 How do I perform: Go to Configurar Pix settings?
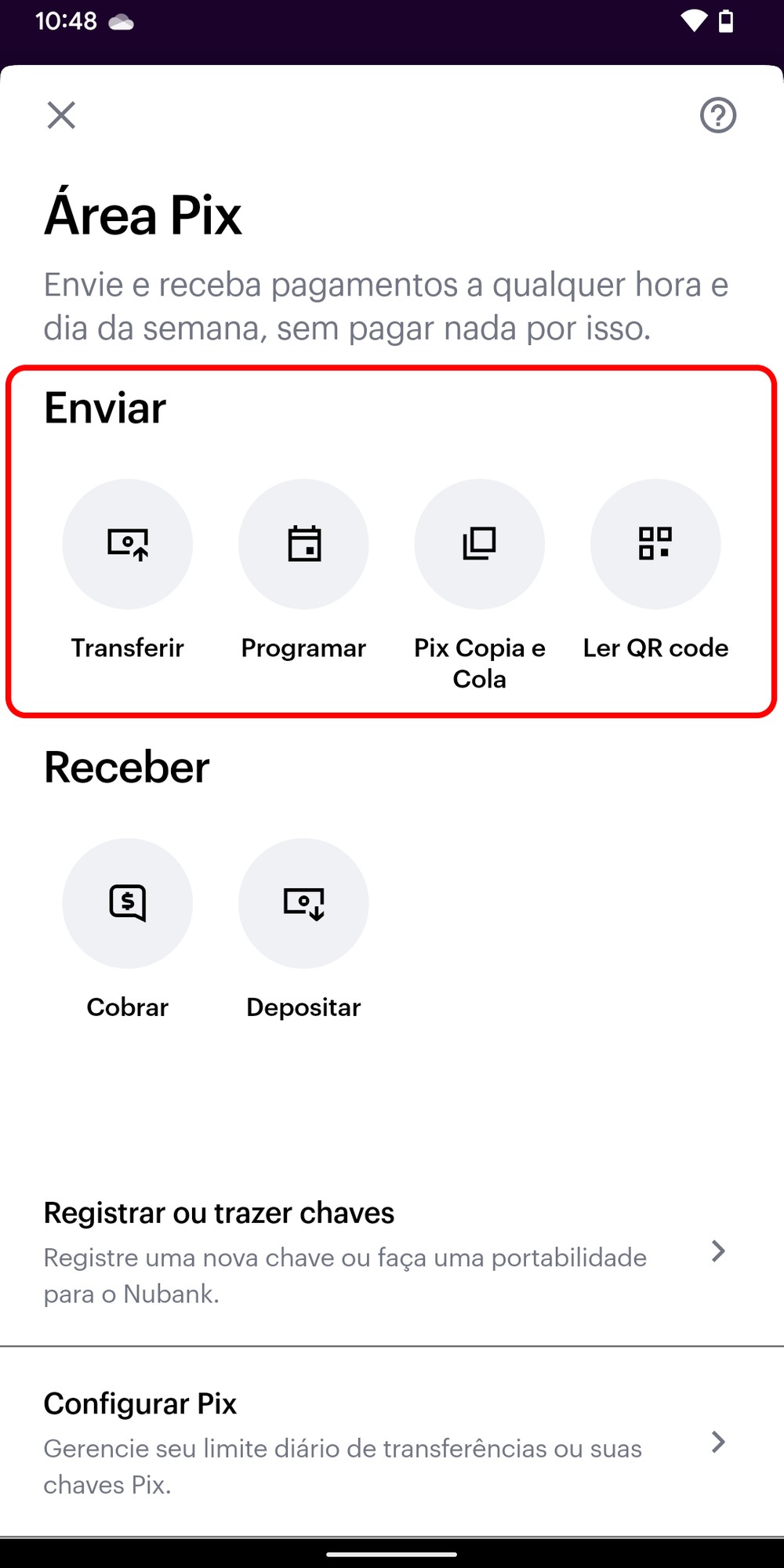point(384,1443)
